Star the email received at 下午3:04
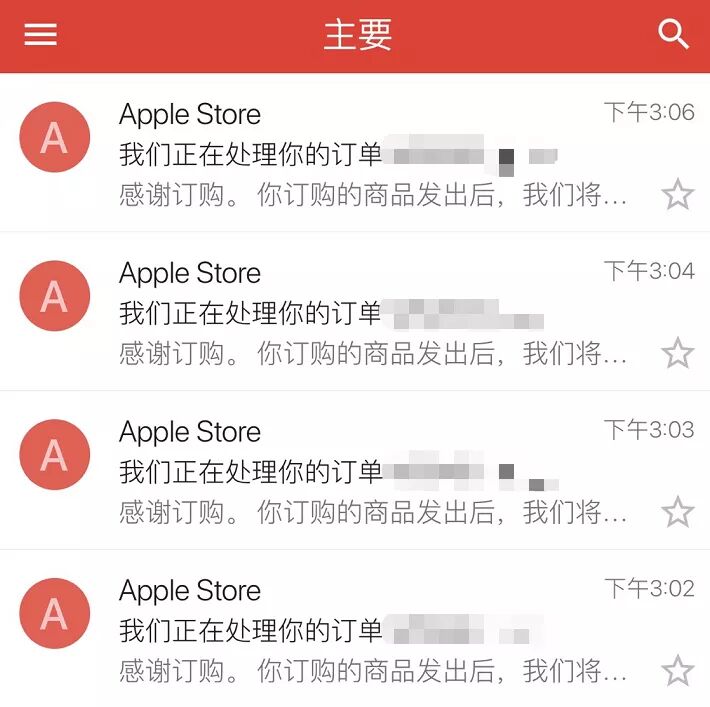The height and width of the screenshot is (707, 710). click(x=678, y=353)
